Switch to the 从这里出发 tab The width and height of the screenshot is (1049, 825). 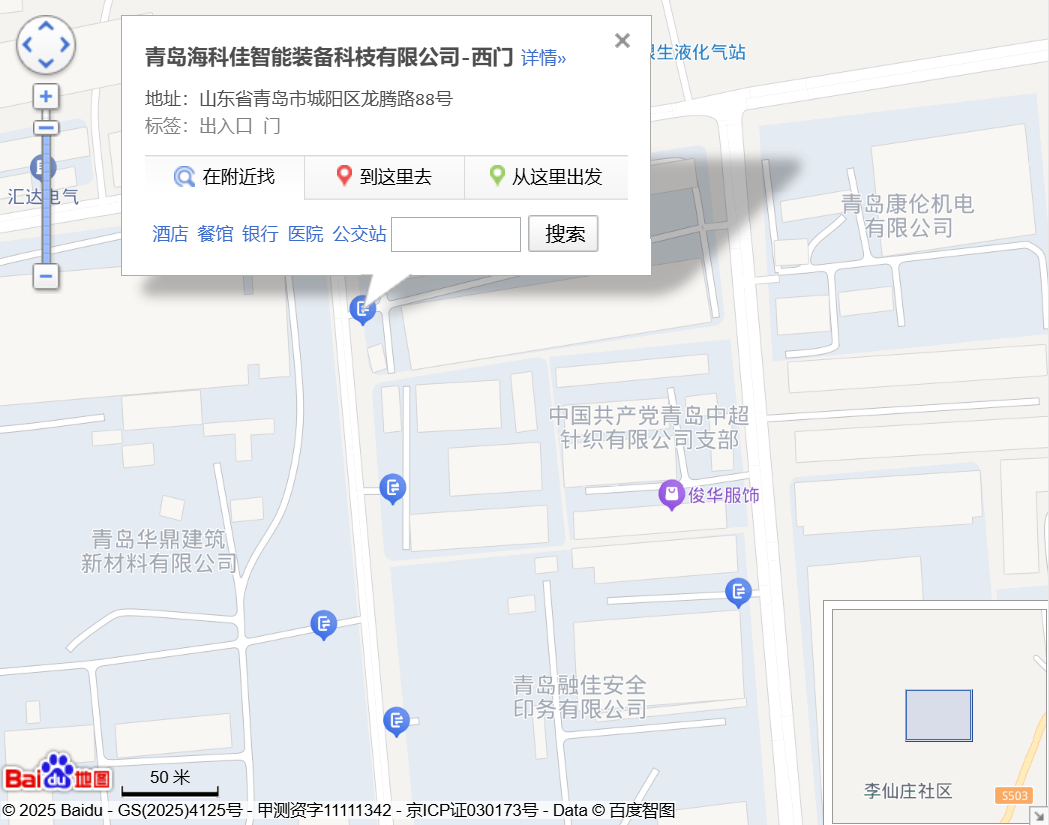tap(546, 177)
